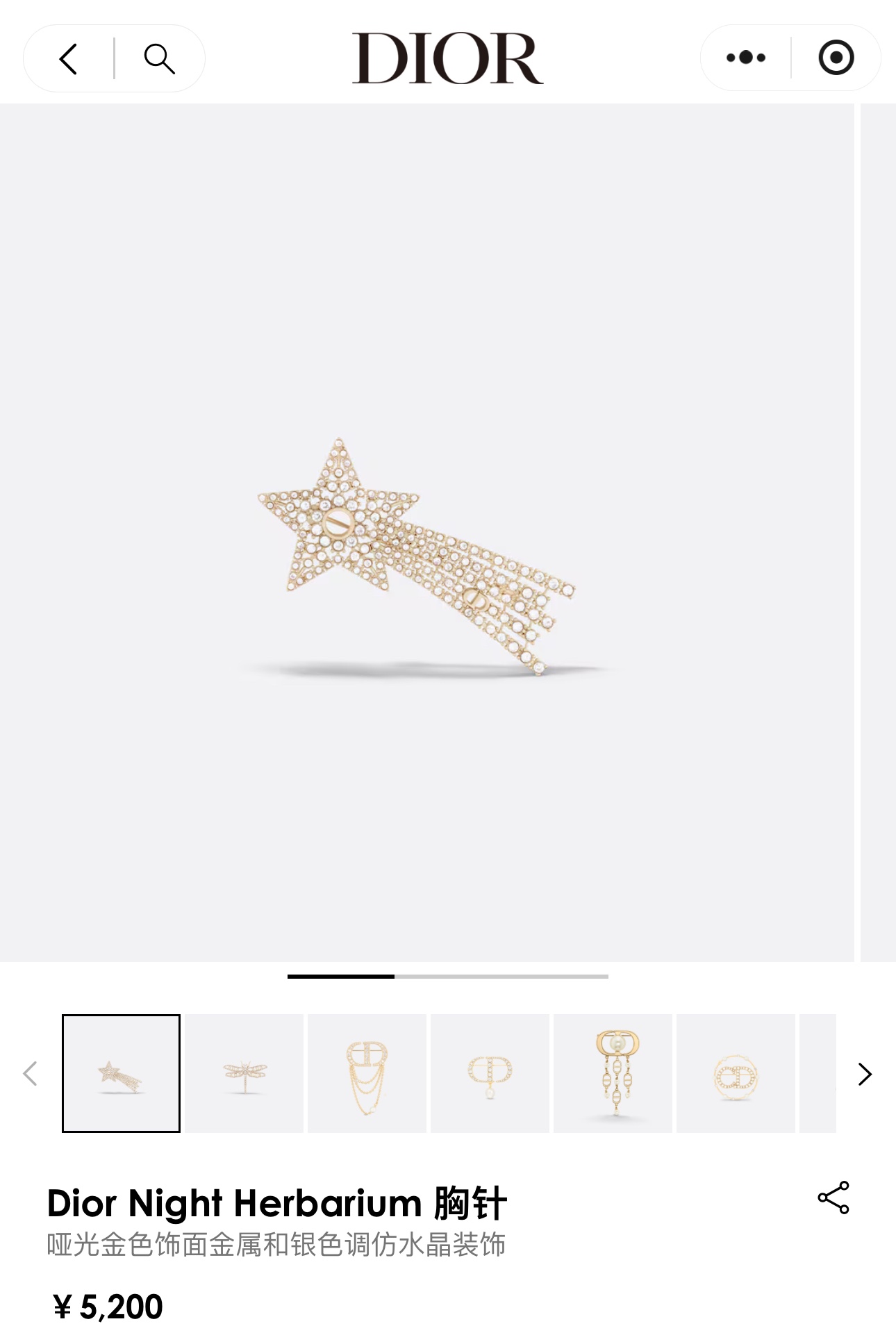This screenshot has height=1342, width=896.
Task: Select the dragonfly brooch thumbnail
Action: (244, 1073)
